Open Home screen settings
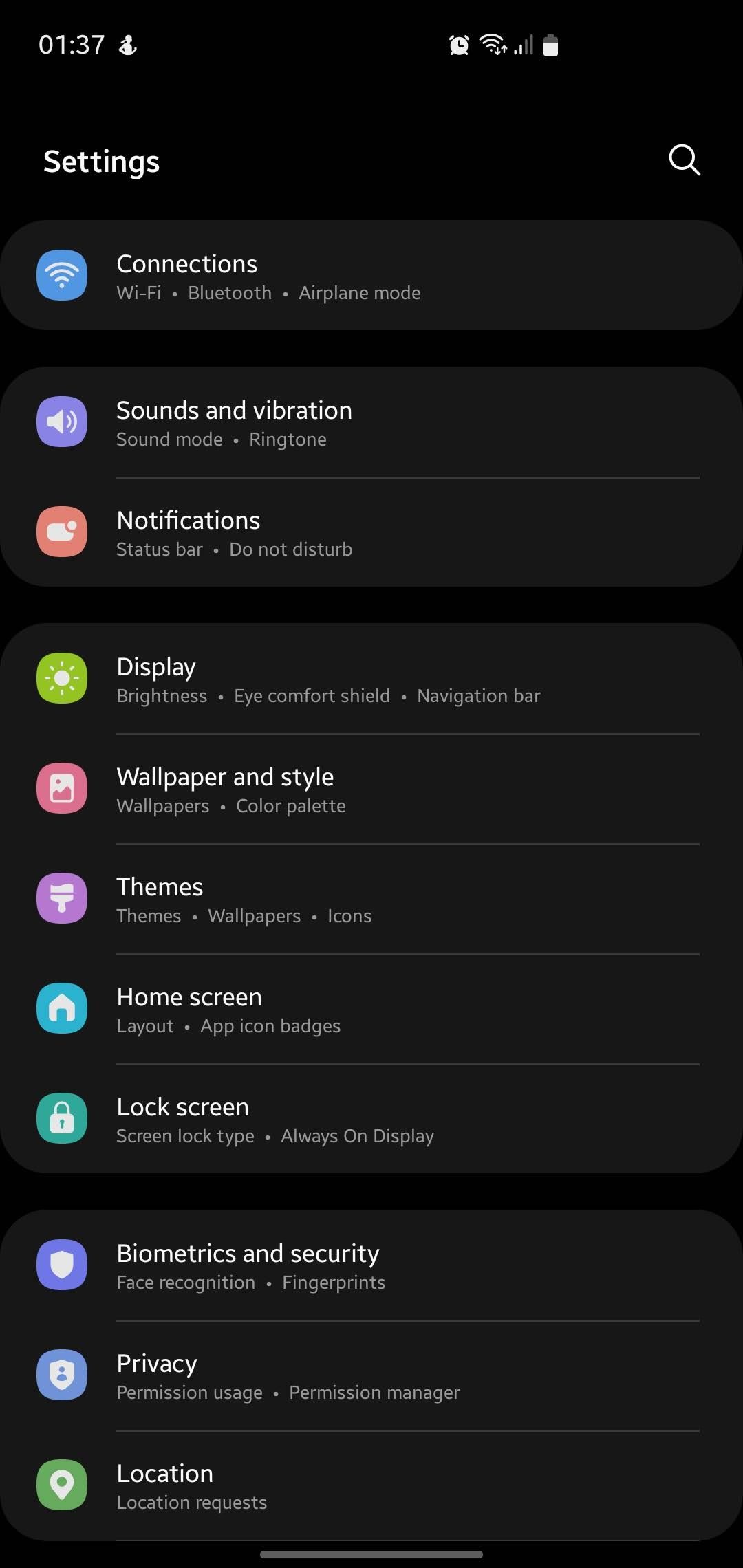The image size is (743, 1568). [371, 1009]
